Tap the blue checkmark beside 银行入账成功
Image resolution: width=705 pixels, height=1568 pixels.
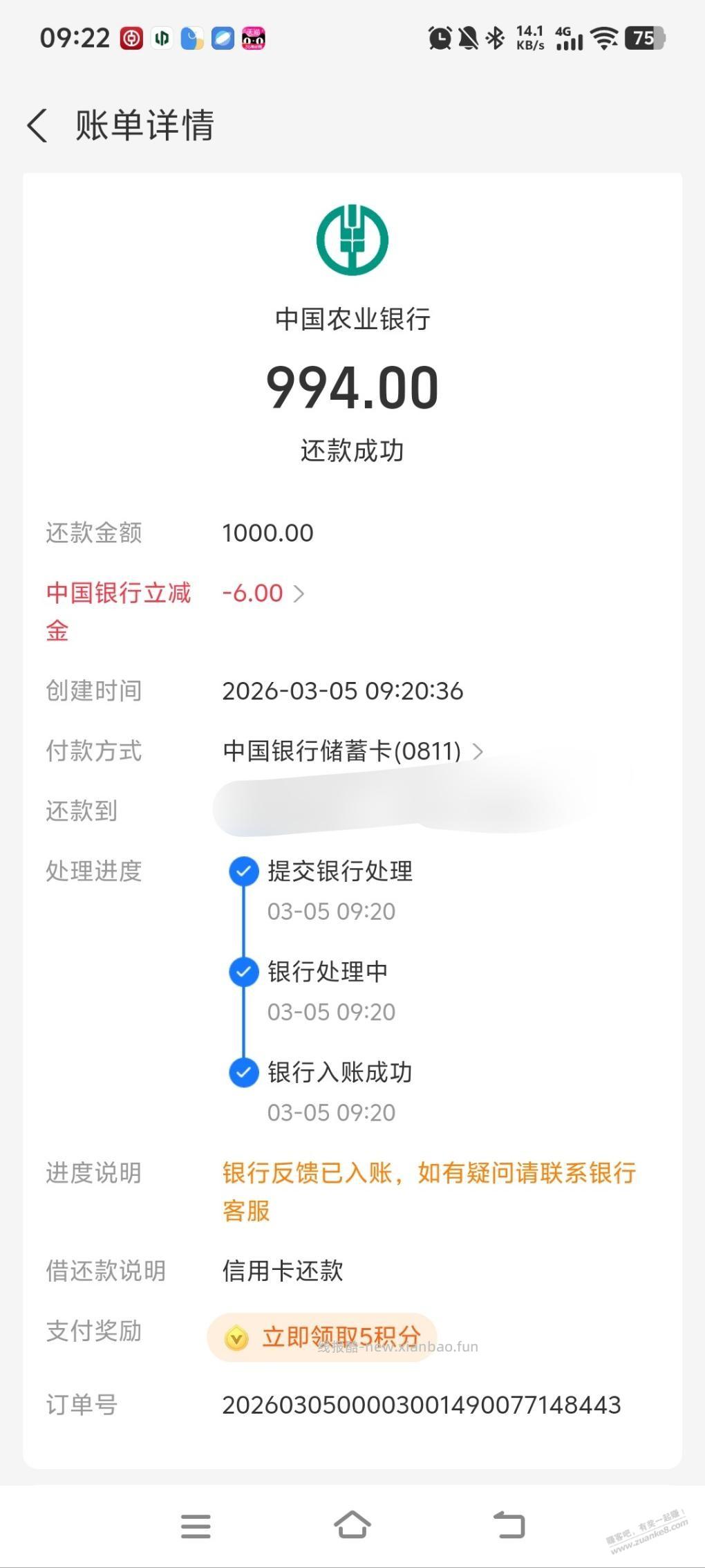[x=243, y=1073]
